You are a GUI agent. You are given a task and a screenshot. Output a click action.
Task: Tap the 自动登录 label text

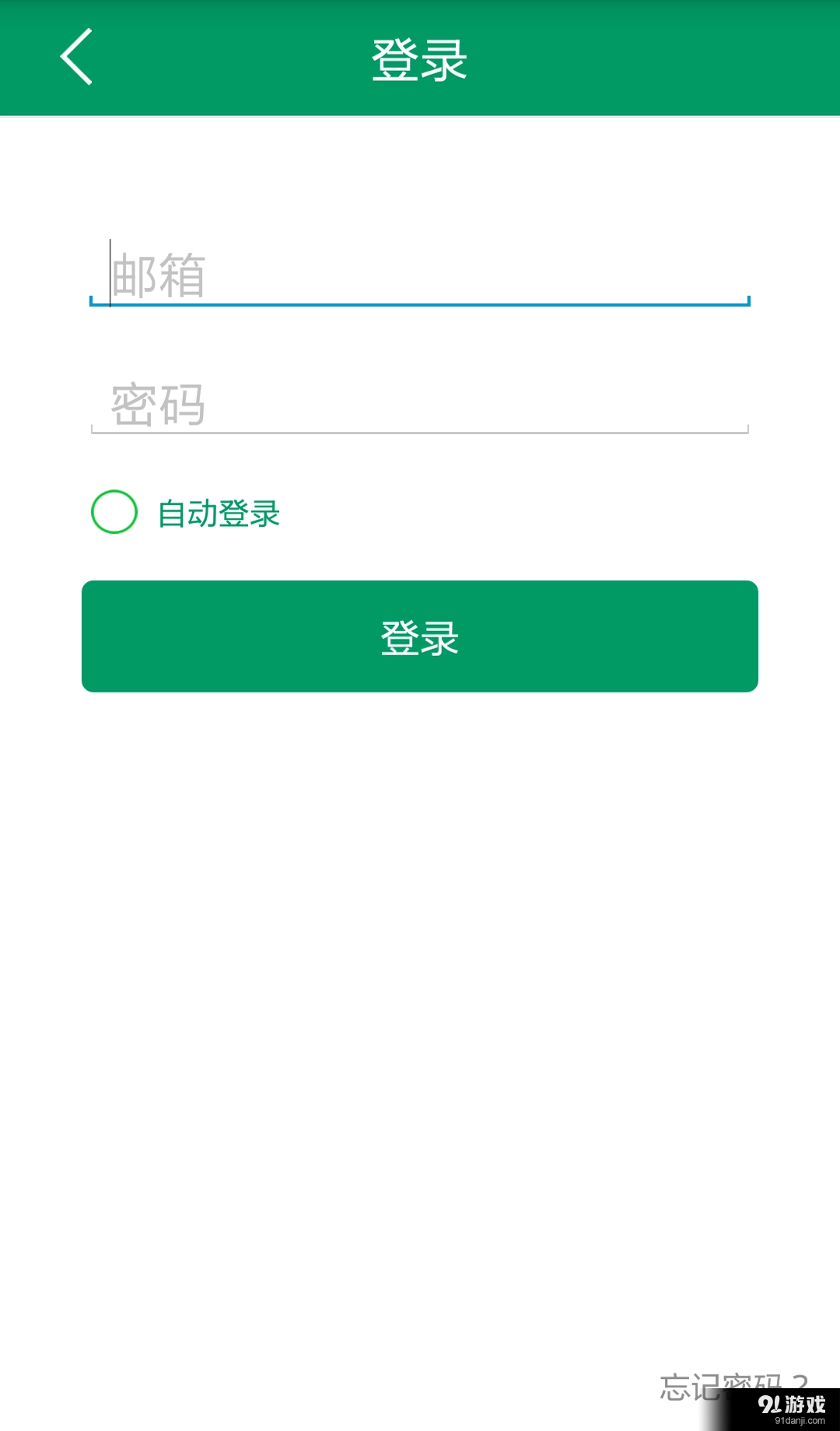pyautogui.click(x=218, y=514)
